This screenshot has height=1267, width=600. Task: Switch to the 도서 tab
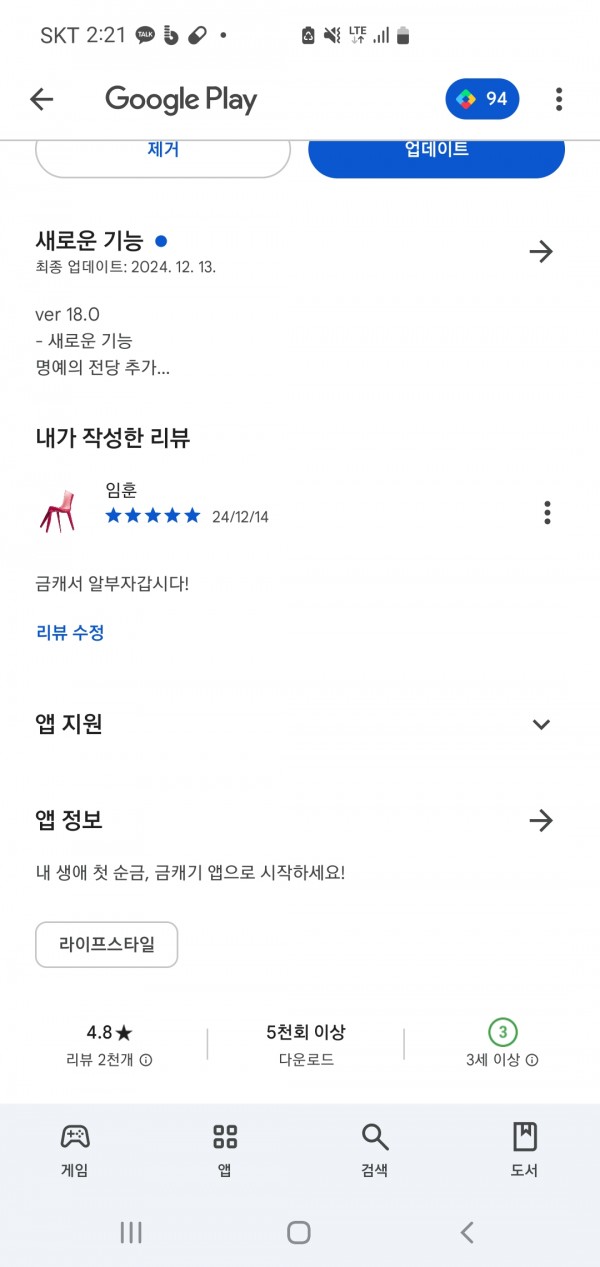point(525,1150)
